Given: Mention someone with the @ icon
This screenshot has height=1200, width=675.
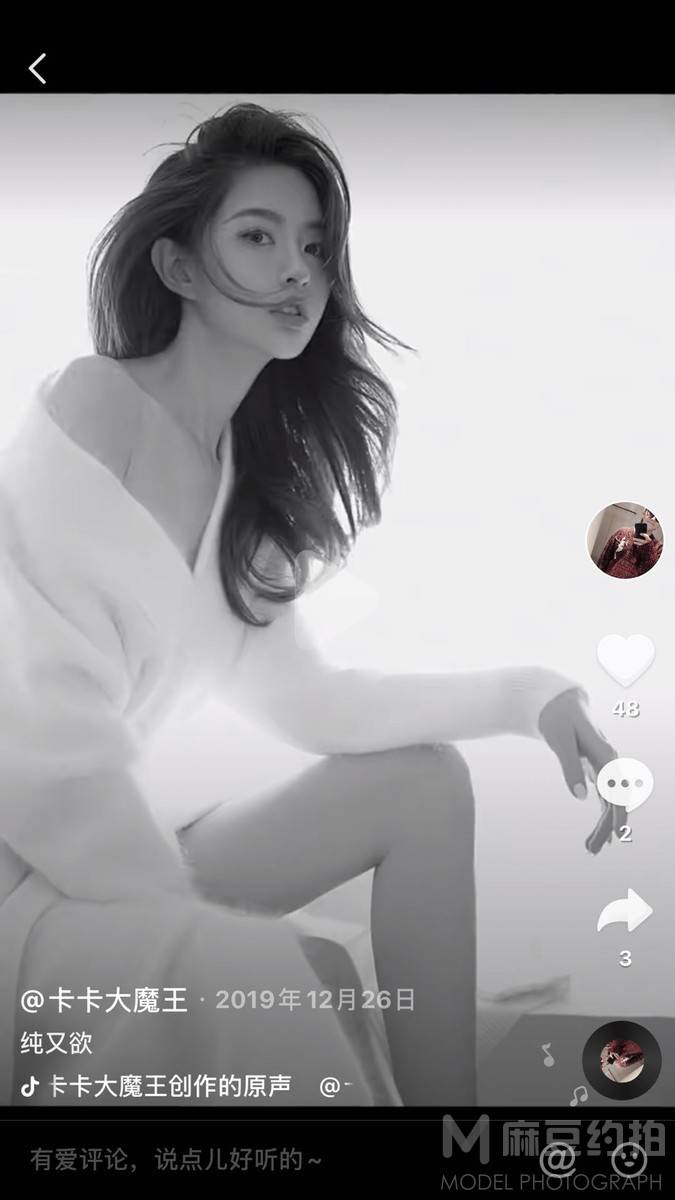Looking at the screenshot, I should coord(557,1160).
